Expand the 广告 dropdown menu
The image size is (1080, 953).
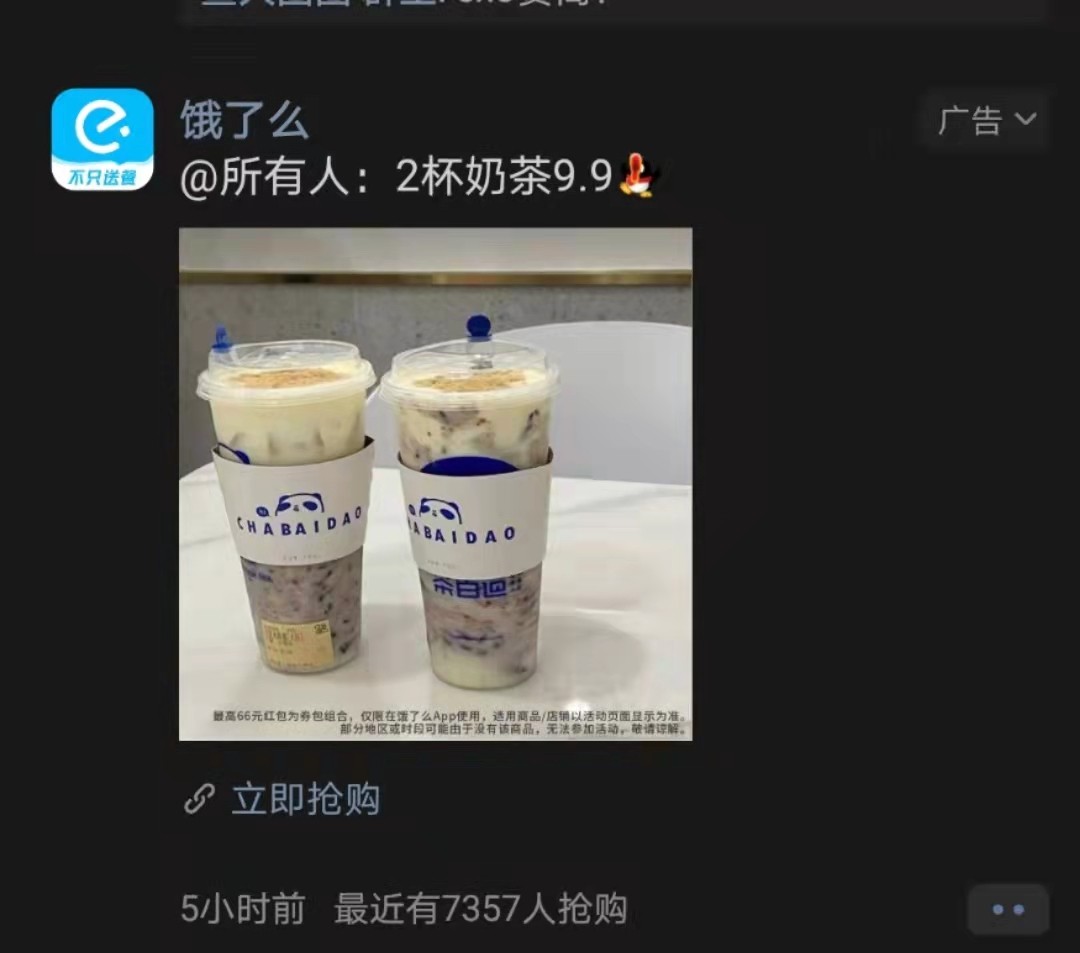(x=986, y=120)
